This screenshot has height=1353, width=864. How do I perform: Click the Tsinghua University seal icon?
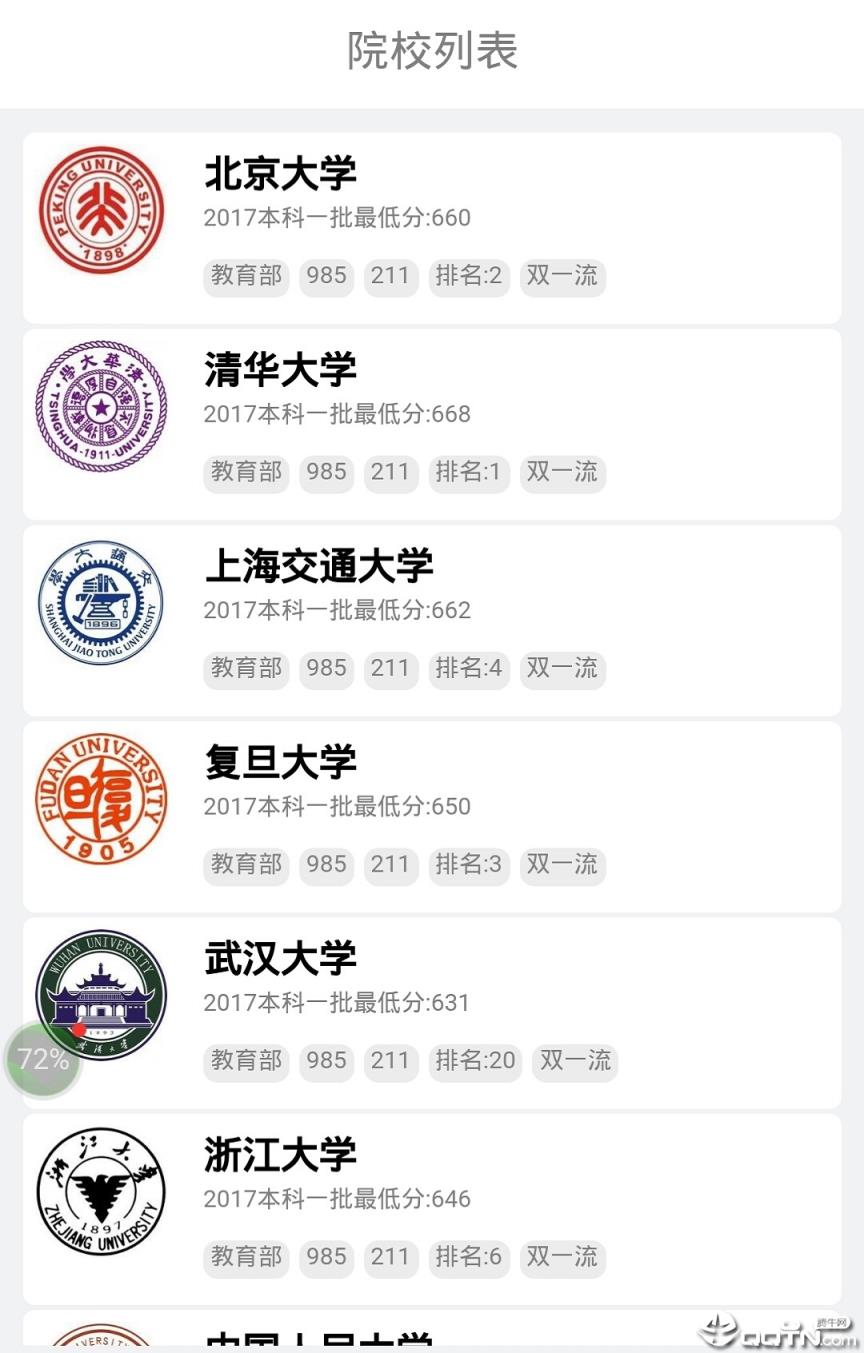click(100, 407)
